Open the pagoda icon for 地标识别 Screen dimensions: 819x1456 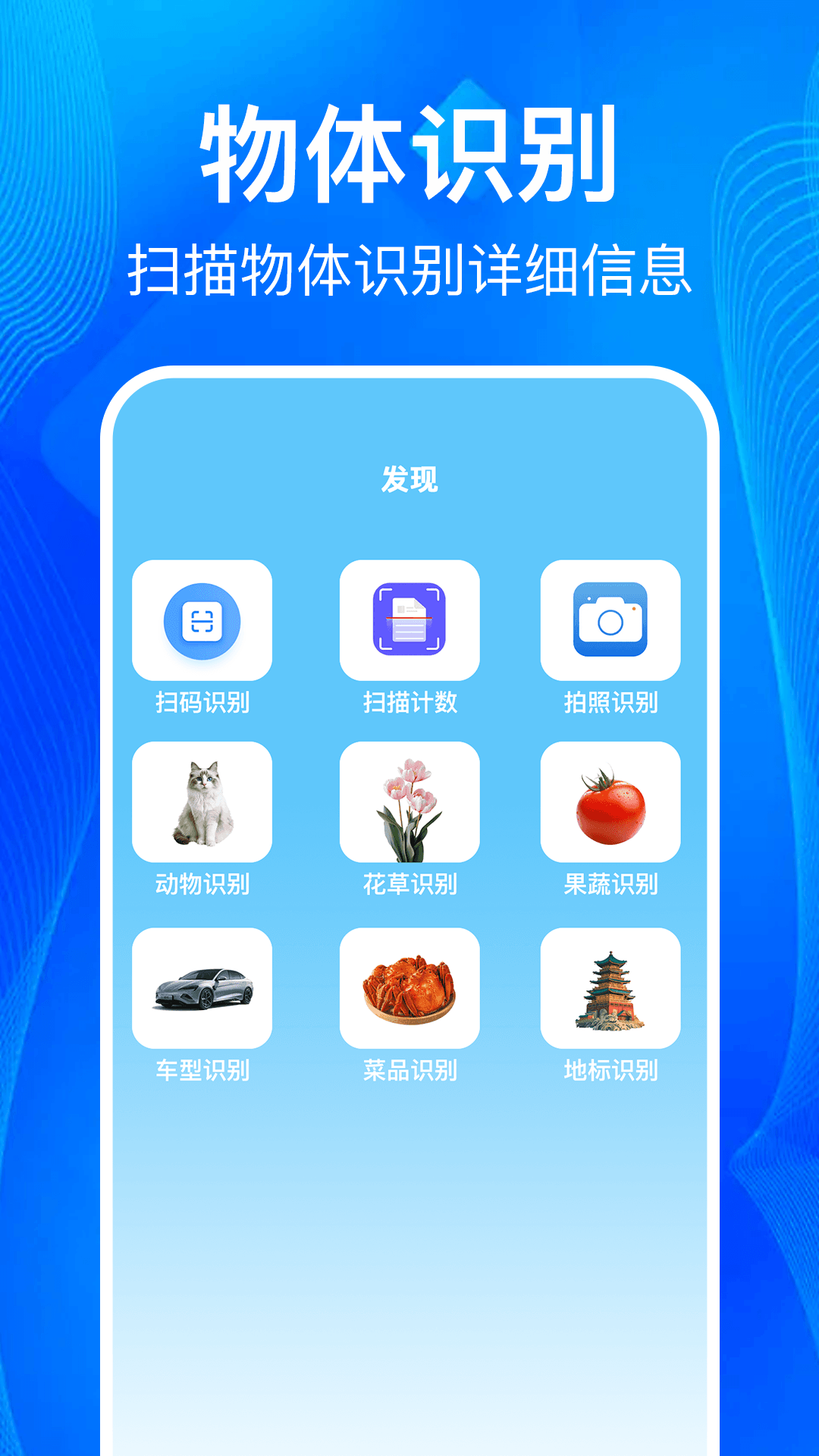click(x=611, y=990)
